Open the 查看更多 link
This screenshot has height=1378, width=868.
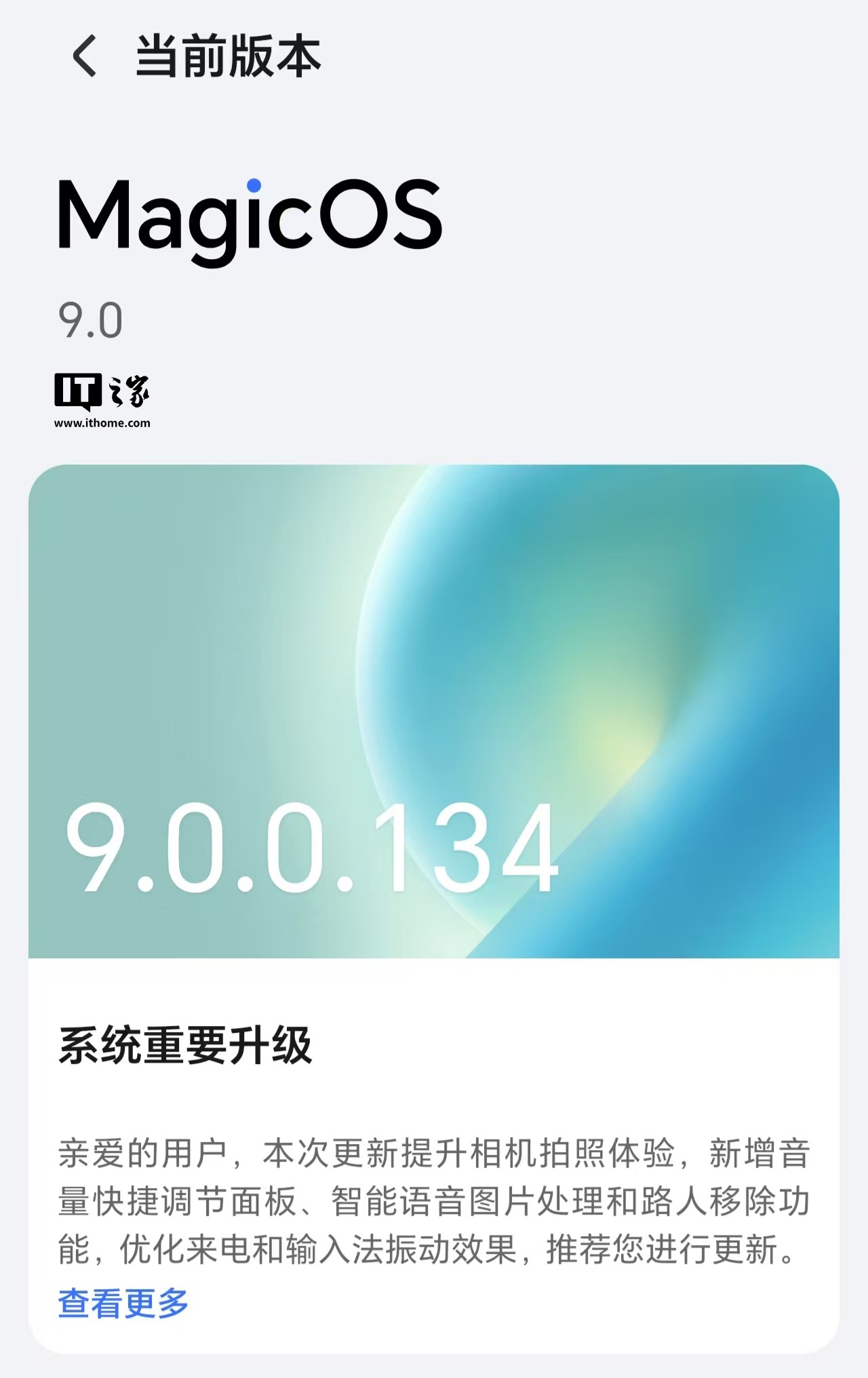point(123,1303)
